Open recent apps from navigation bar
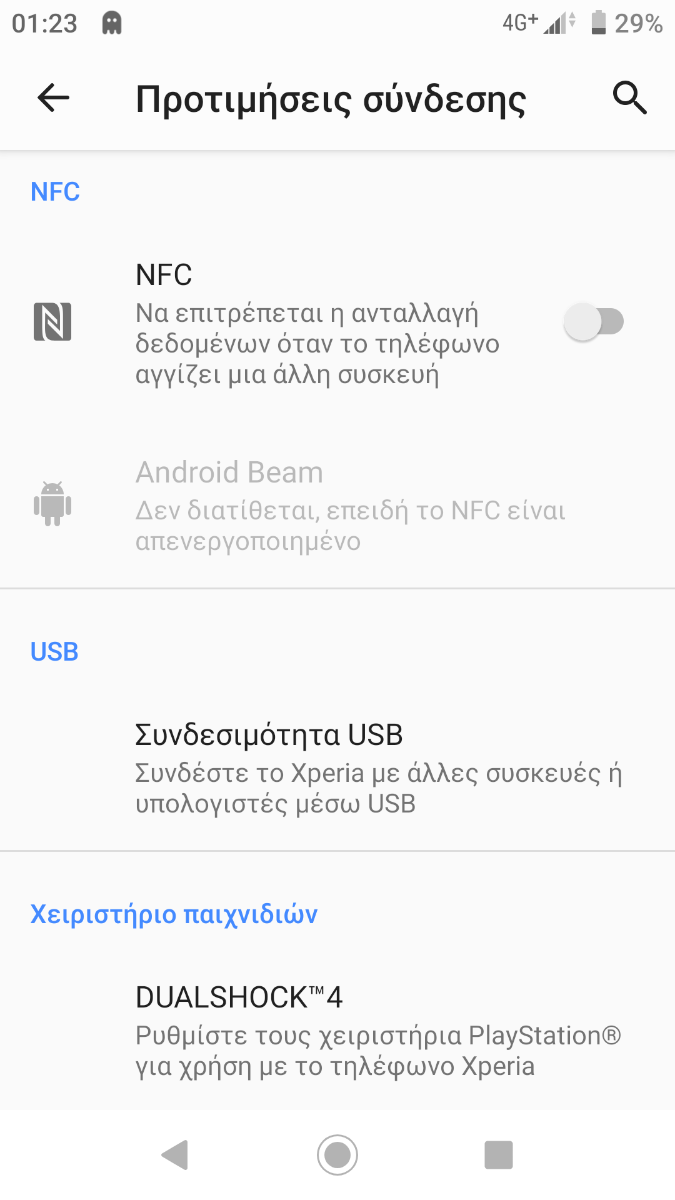This screenshot has height=1200, width=675. tap(498, 1155)
